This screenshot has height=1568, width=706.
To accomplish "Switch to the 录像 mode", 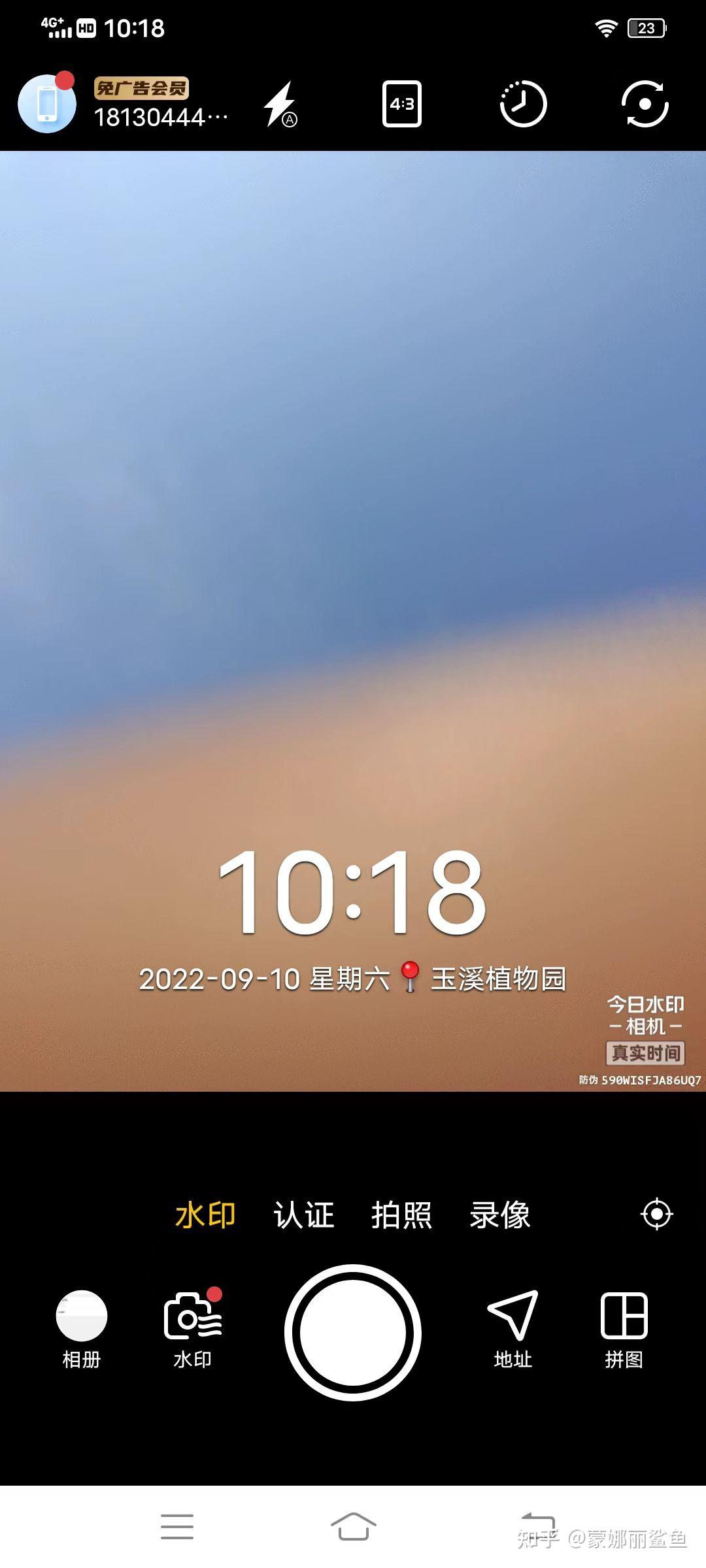I will point(499,1215).
